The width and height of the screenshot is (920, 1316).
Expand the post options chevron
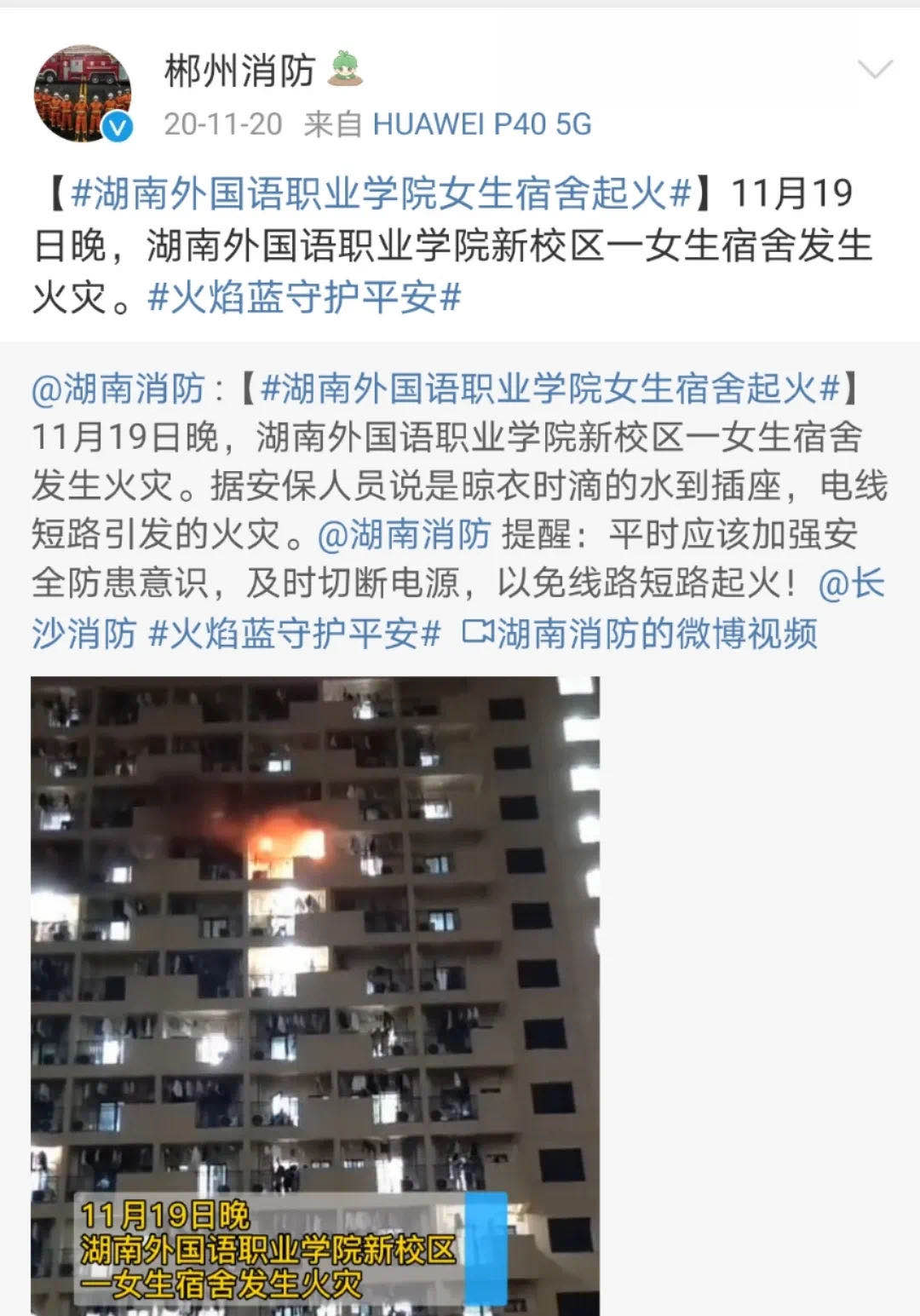tap(874, 69)
